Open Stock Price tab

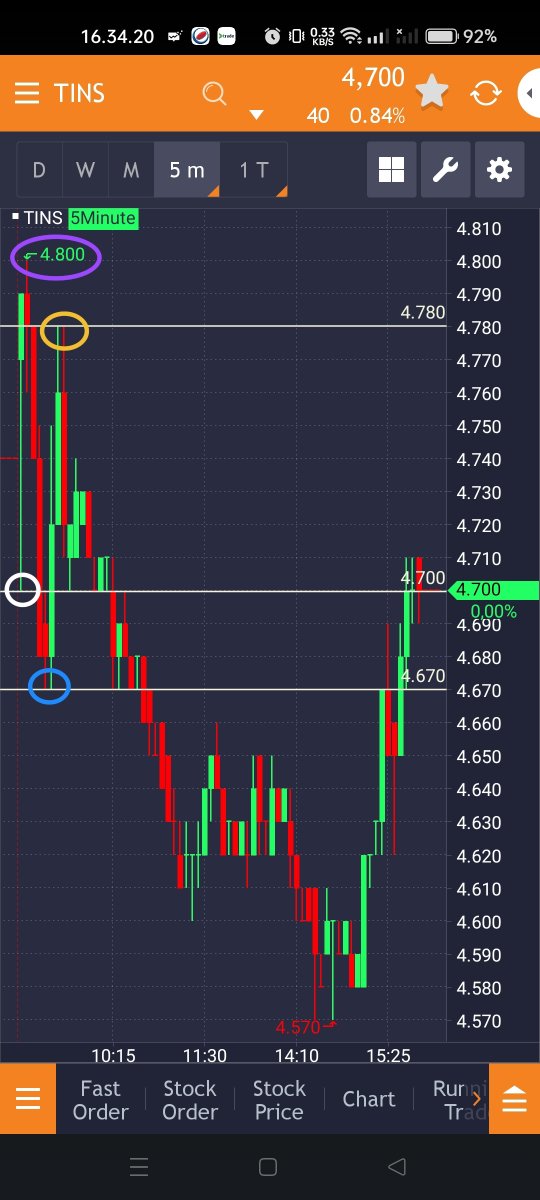click(x=278, y=1100)
